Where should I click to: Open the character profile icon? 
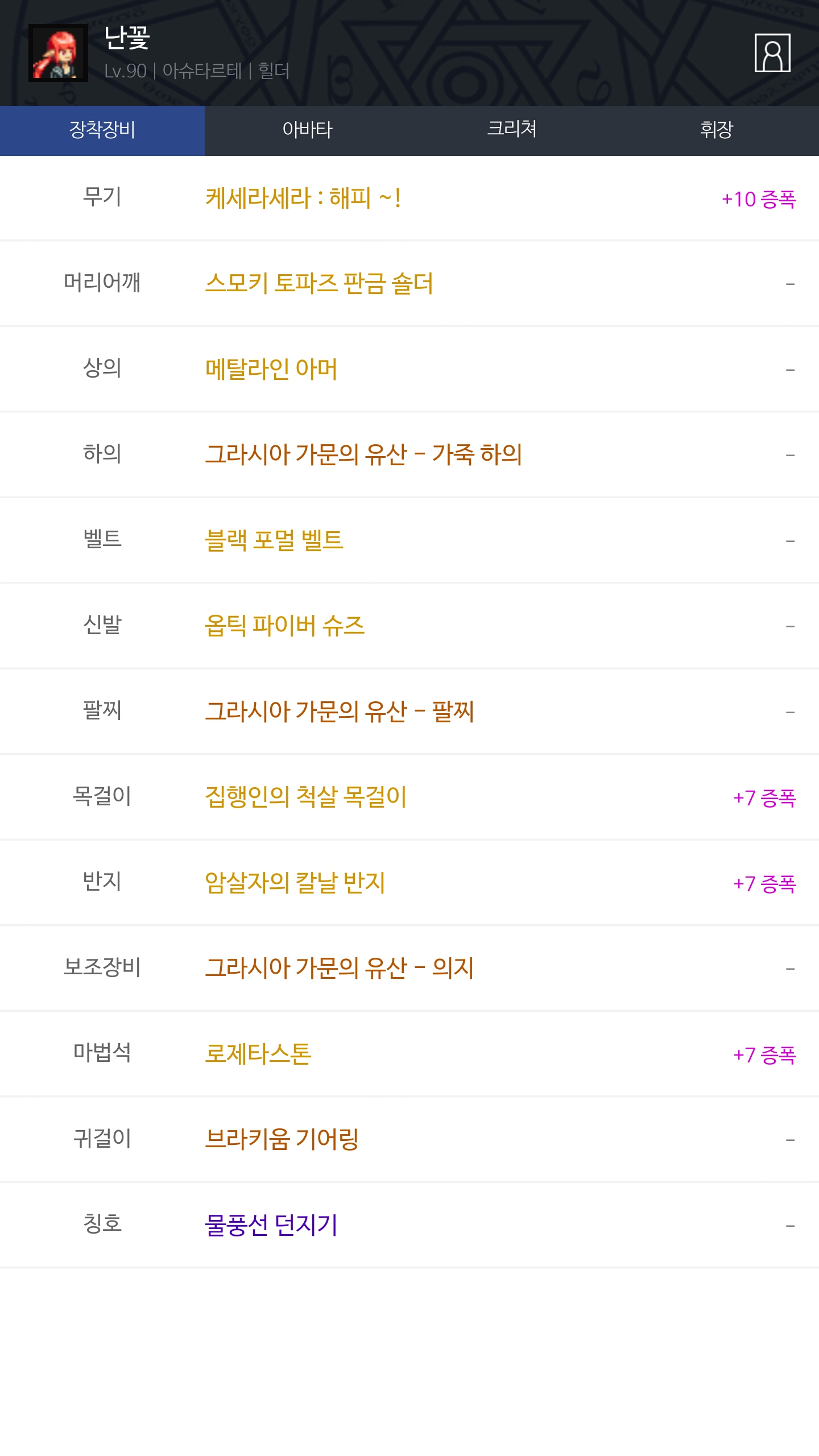click(772, 53)
